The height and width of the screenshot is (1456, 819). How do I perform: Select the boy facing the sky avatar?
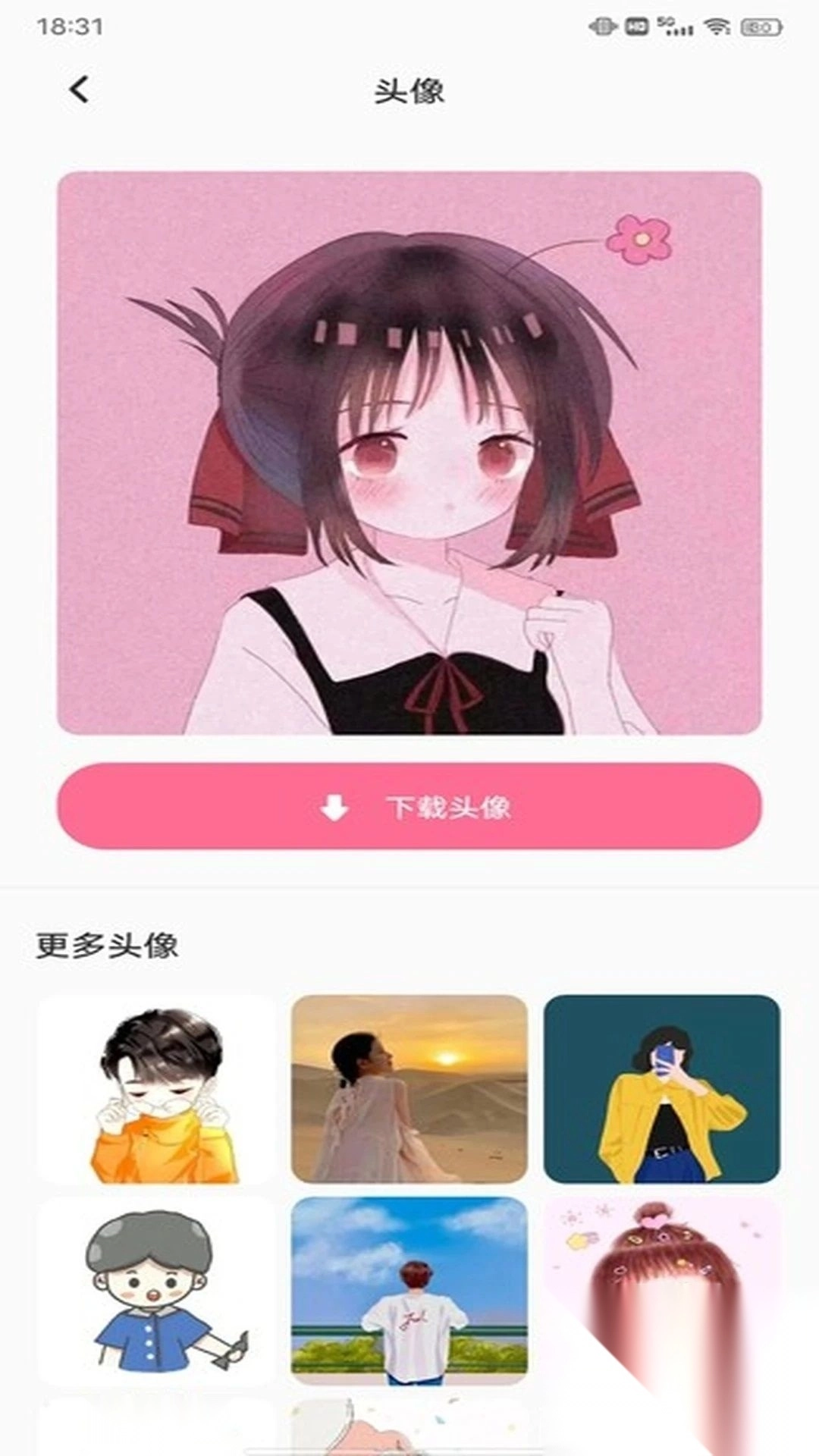tap(409, 1291)
